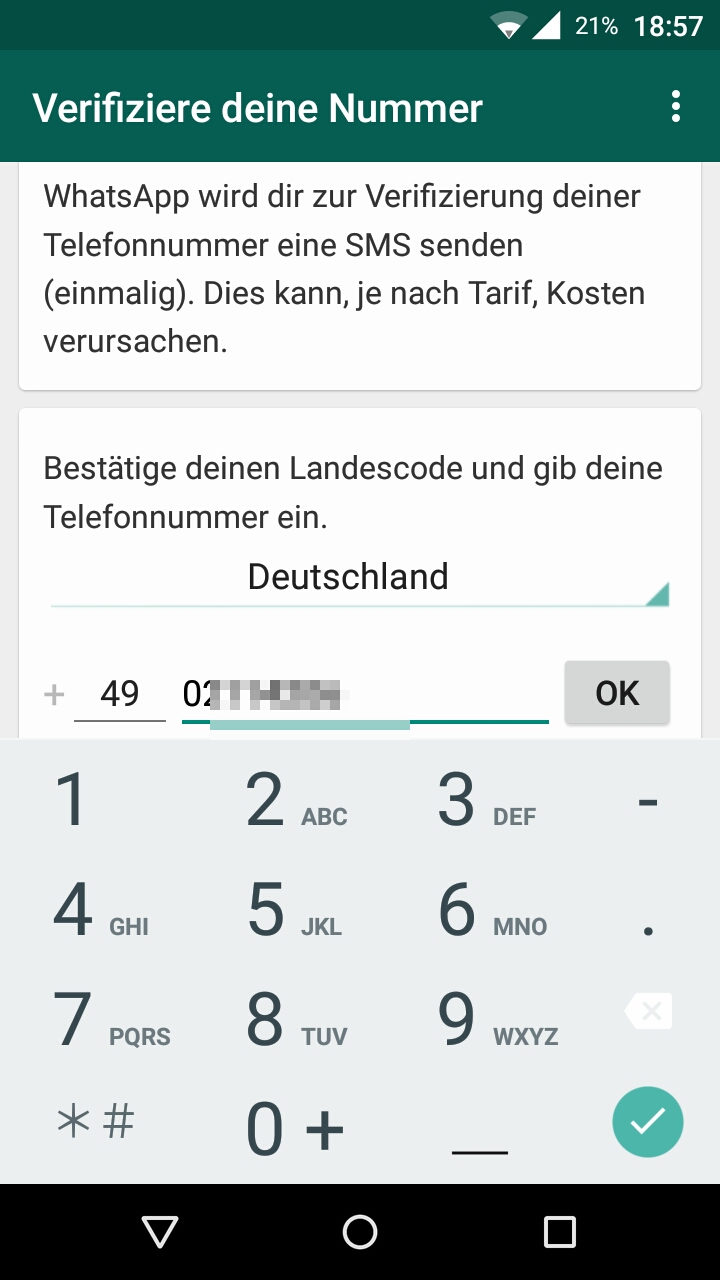The width and height of the screenshot is (720, 1280).
Task: Tap the dropdown triangle next to Deutschland
Action: coord(658,592)
